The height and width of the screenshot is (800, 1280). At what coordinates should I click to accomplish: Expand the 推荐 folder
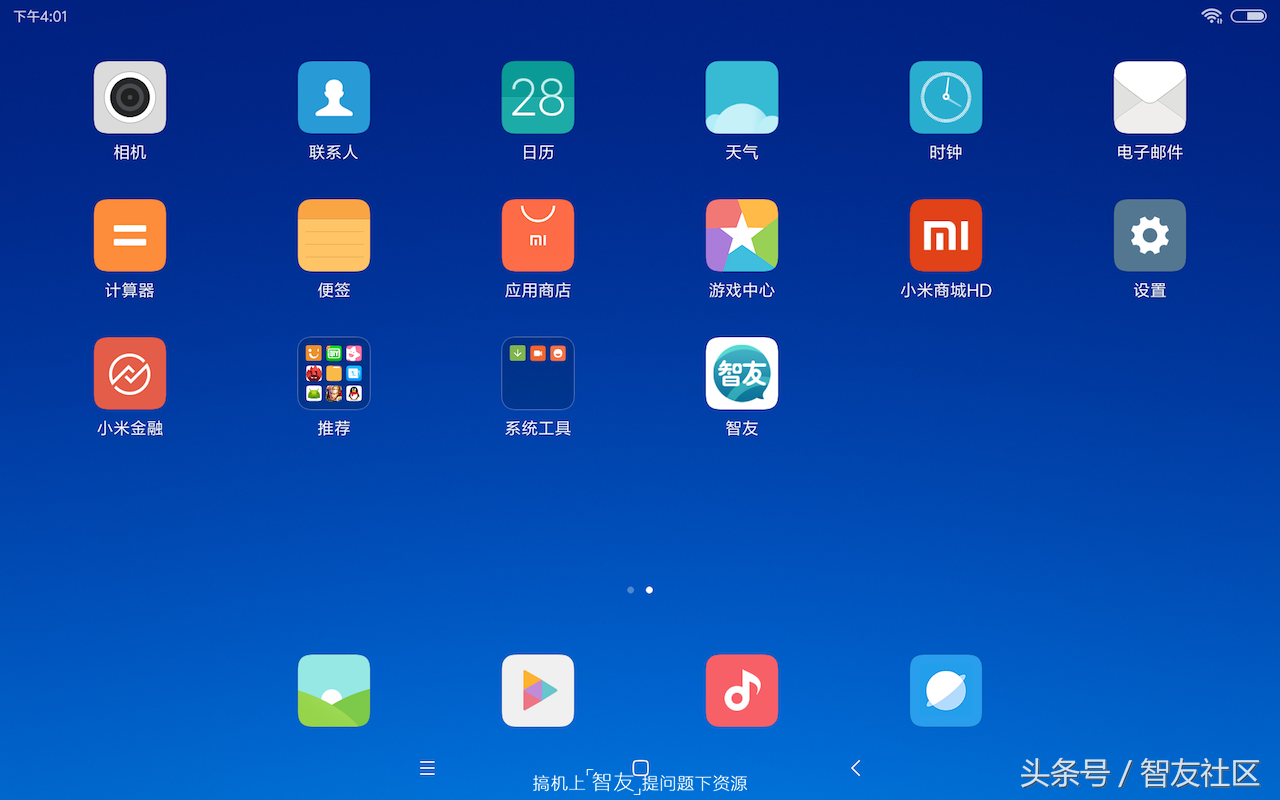coord(334,374)
